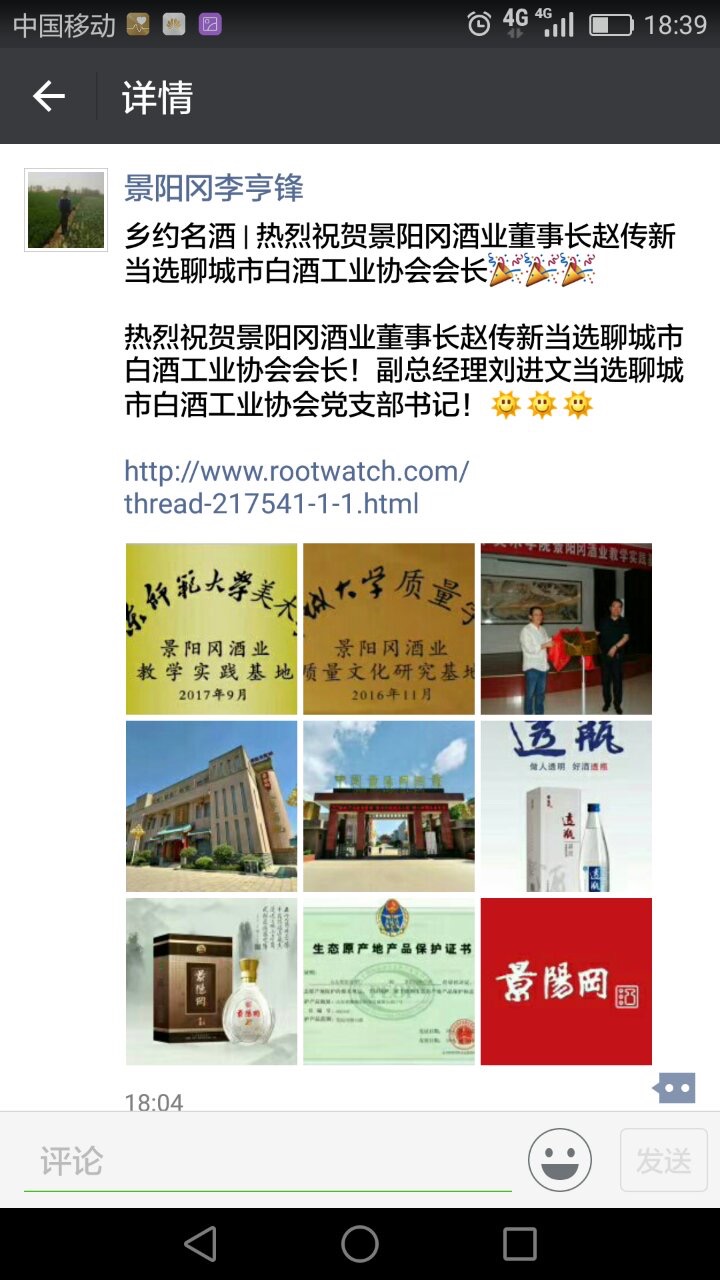
Task: Open the poster name 景阳冈李亨锋
Action: [213, 187]
